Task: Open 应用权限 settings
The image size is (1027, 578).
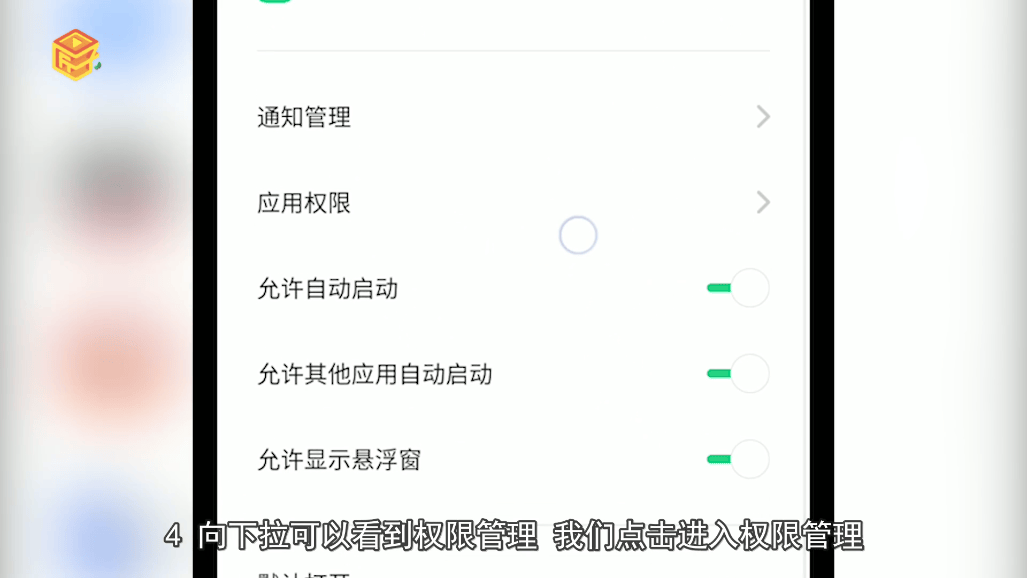Action: tap(512, 204)
